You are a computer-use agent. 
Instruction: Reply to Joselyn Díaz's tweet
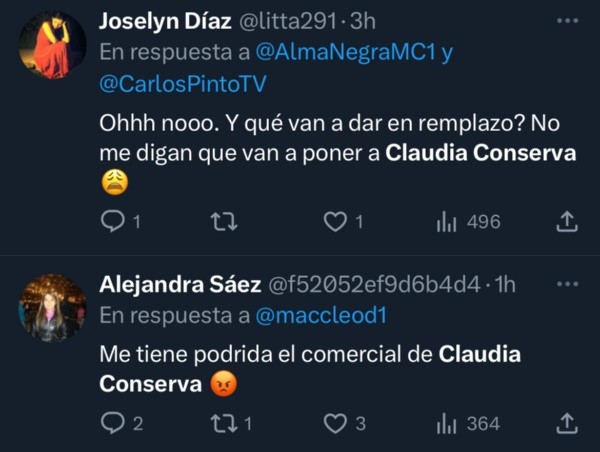(x=113, y=222)
